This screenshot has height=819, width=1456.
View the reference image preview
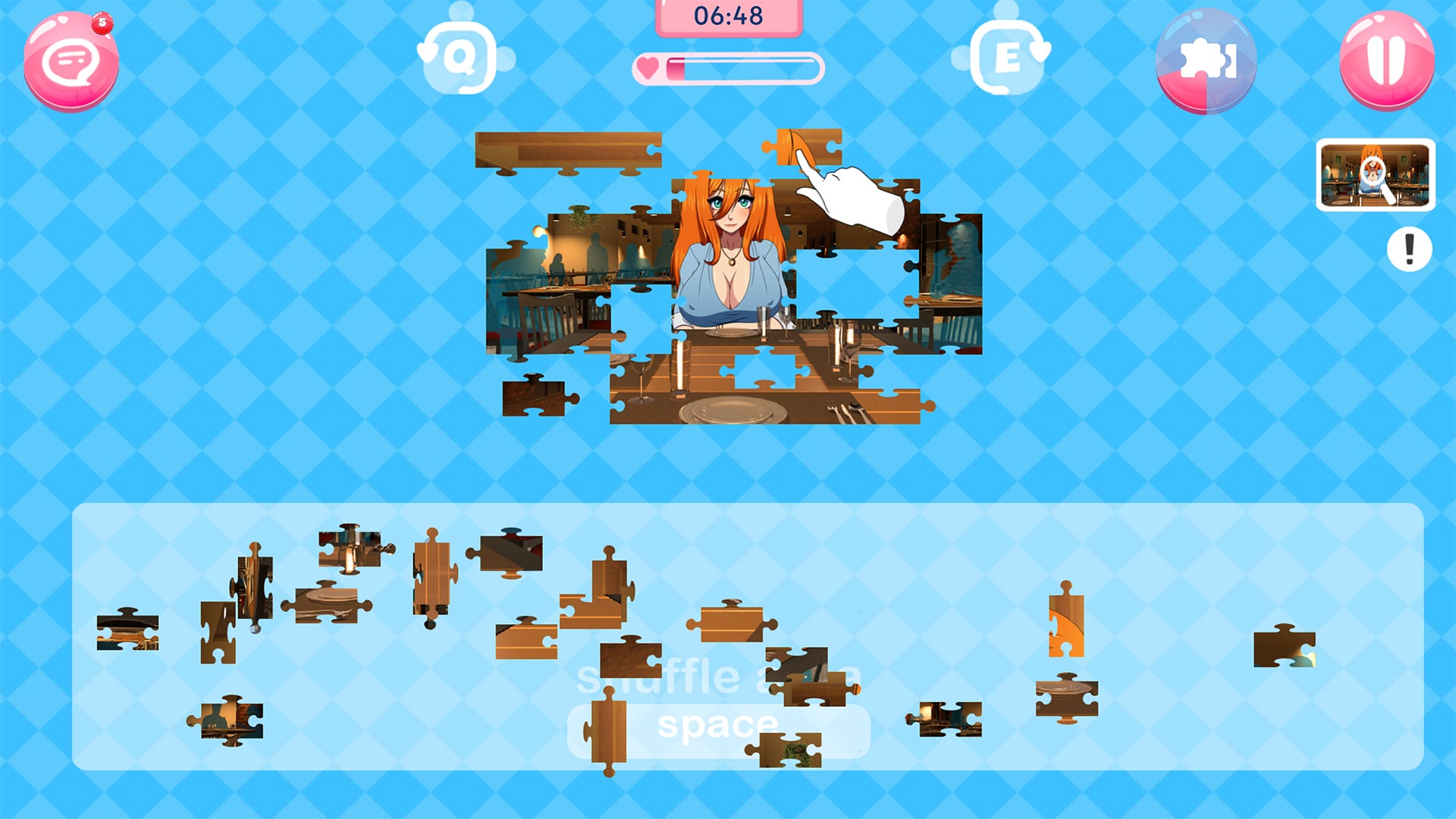pyautogui.click(x=1375, y=174)
